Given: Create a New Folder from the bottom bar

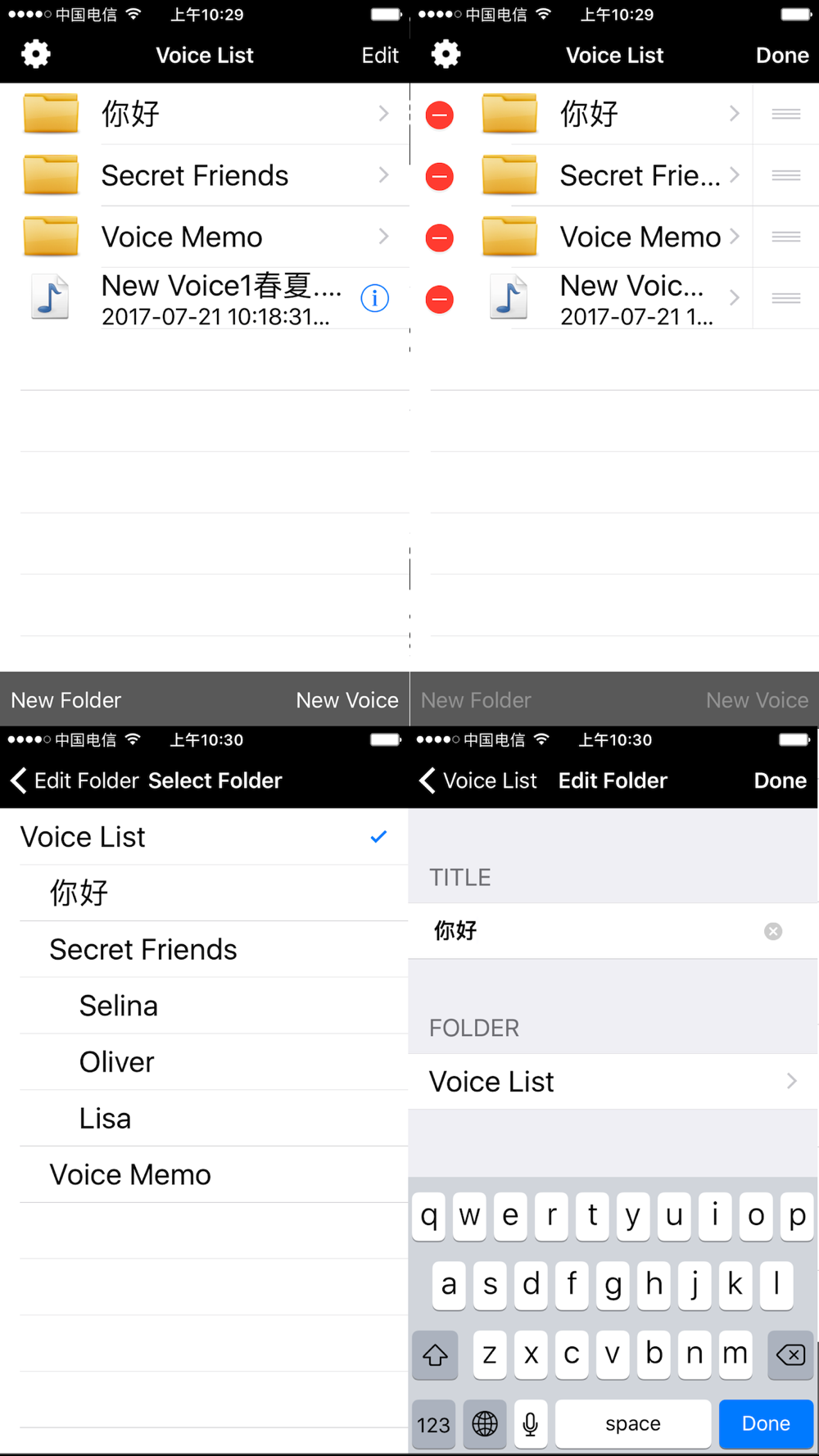Looking at the screenshot, I should click(x=66, y=700).
